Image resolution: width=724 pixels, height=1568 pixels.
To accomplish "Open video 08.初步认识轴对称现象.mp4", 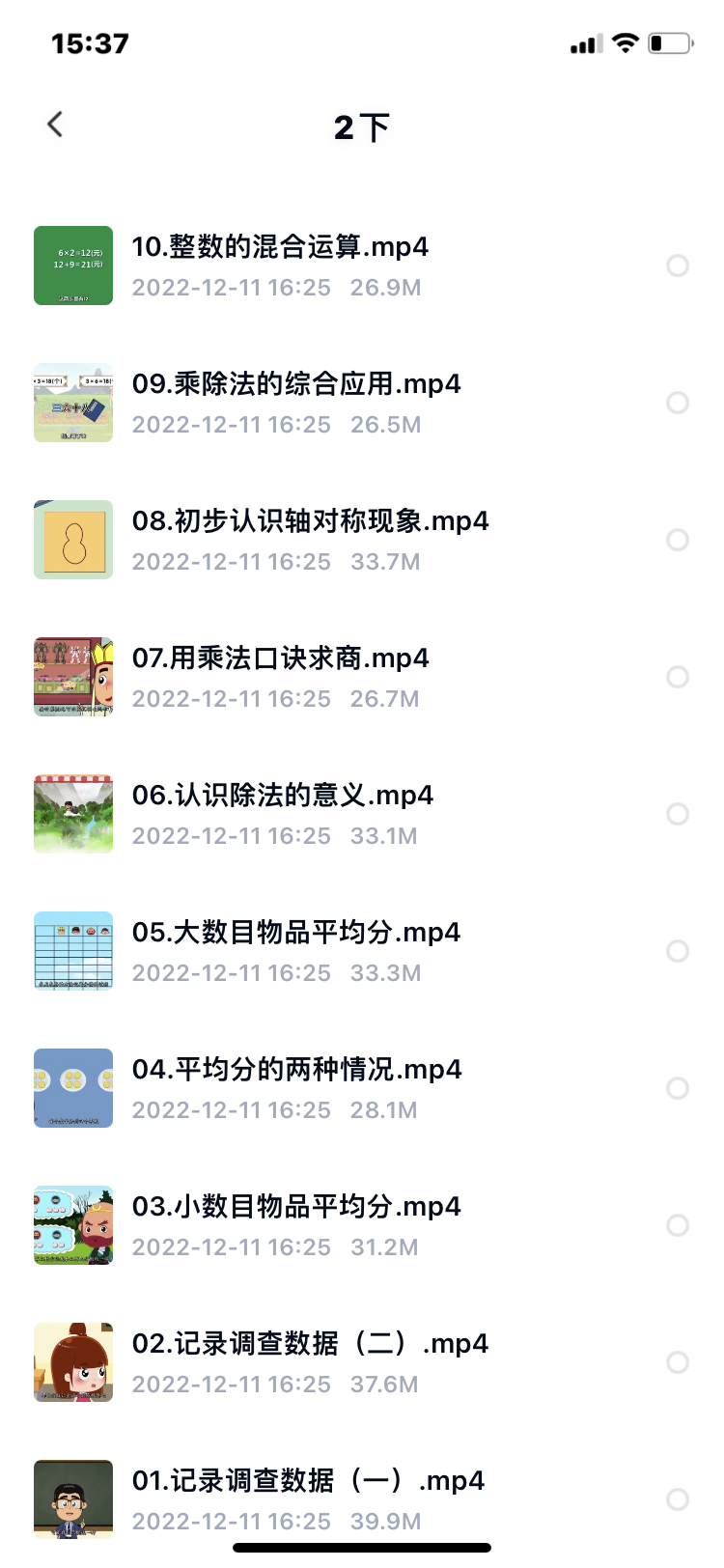I will click(x=310, y=521).
